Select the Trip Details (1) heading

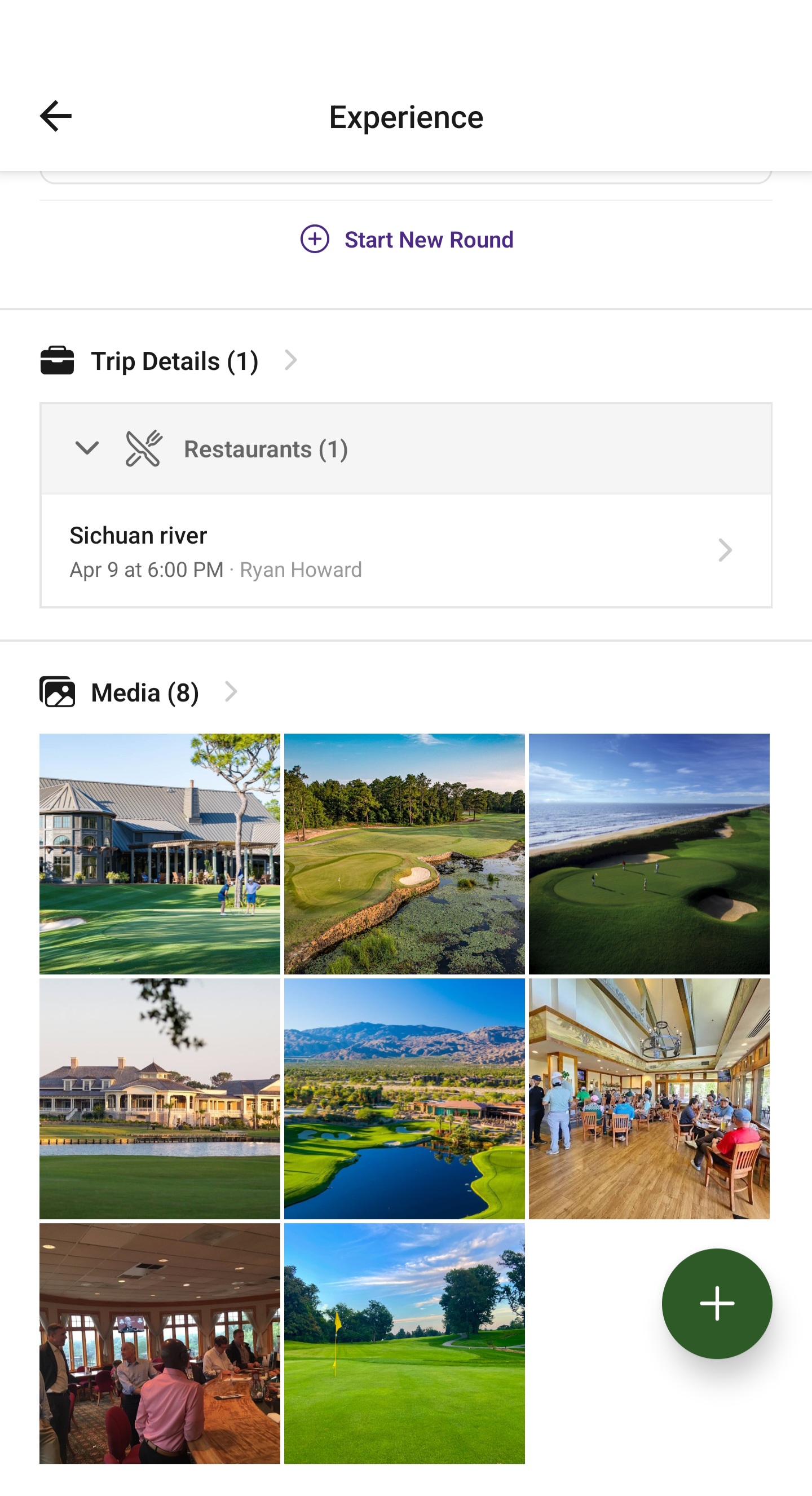point(174,360)
